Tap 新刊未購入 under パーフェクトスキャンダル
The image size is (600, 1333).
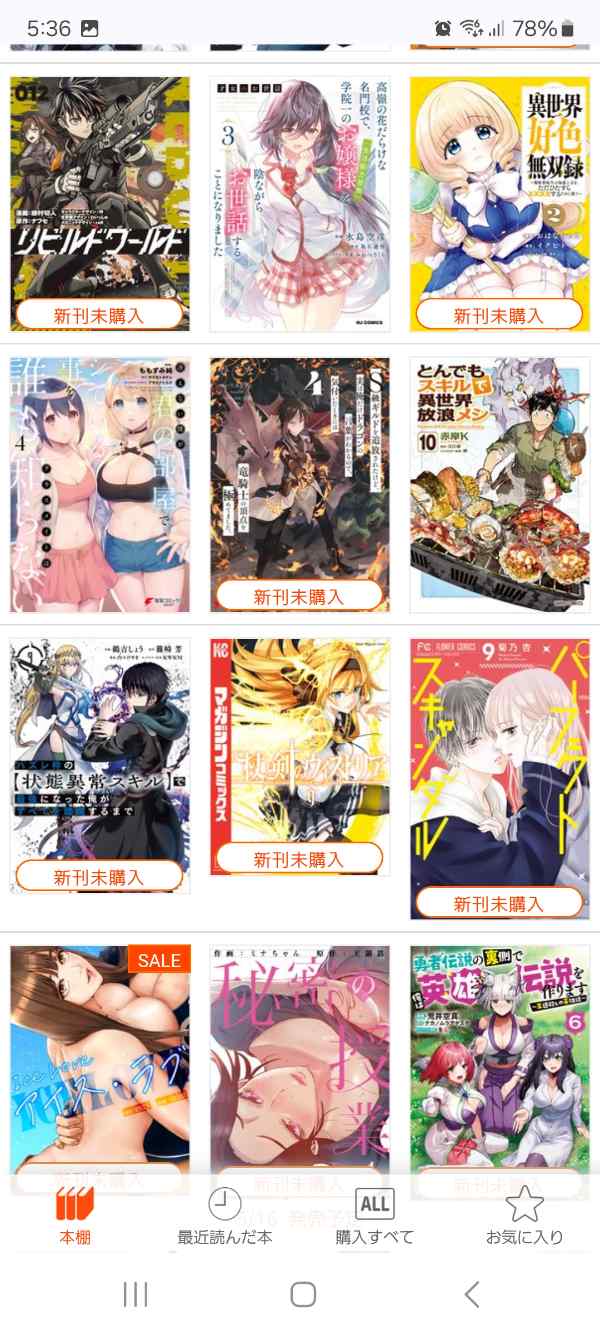499,903
